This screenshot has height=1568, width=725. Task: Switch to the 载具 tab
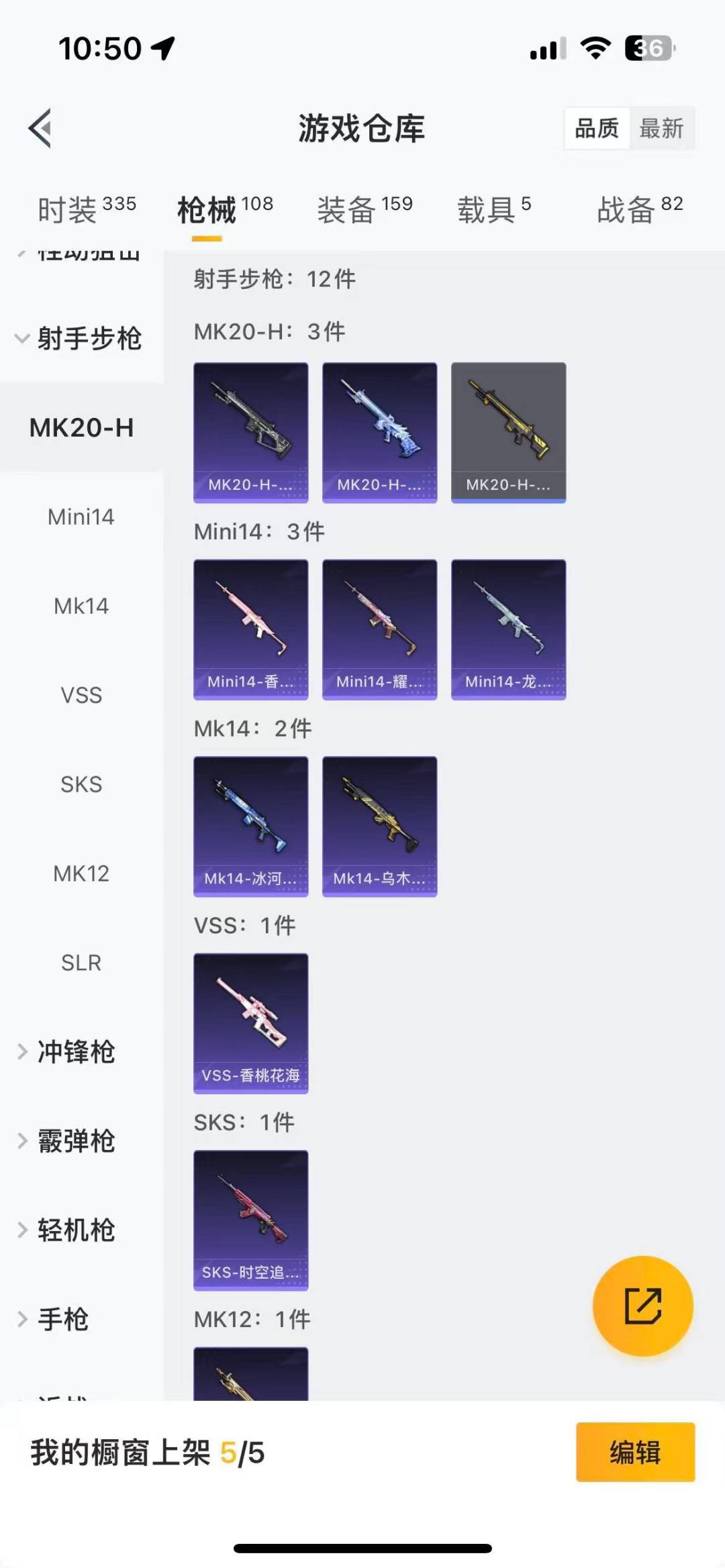tap(494, 209)
